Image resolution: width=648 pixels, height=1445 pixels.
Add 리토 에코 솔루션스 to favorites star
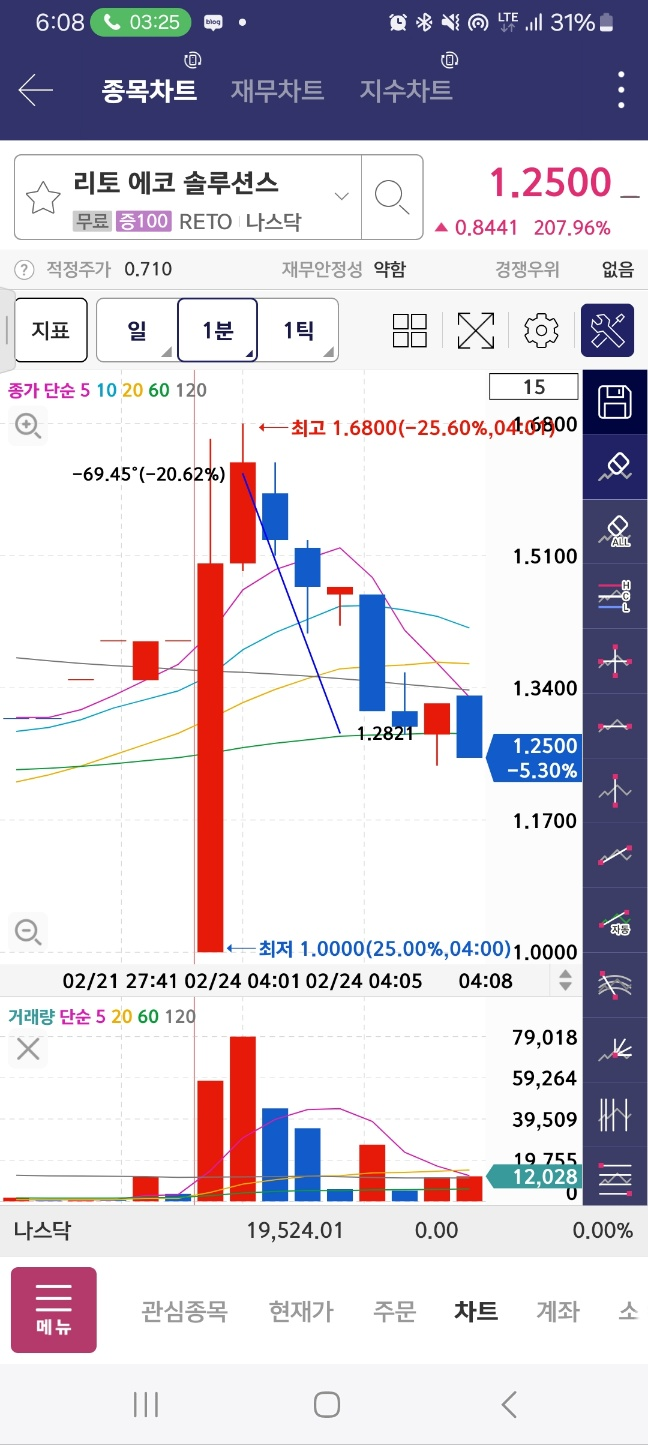click(43, 199)
